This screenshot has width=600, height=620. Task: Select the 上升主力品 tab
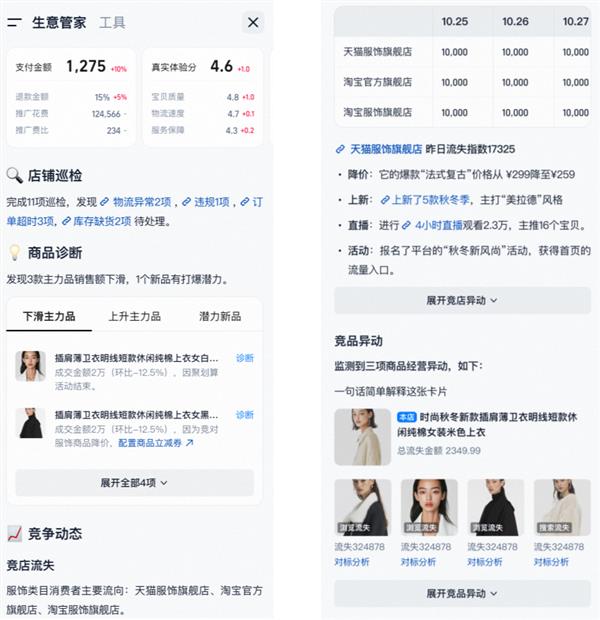click(x=134, y=316)
